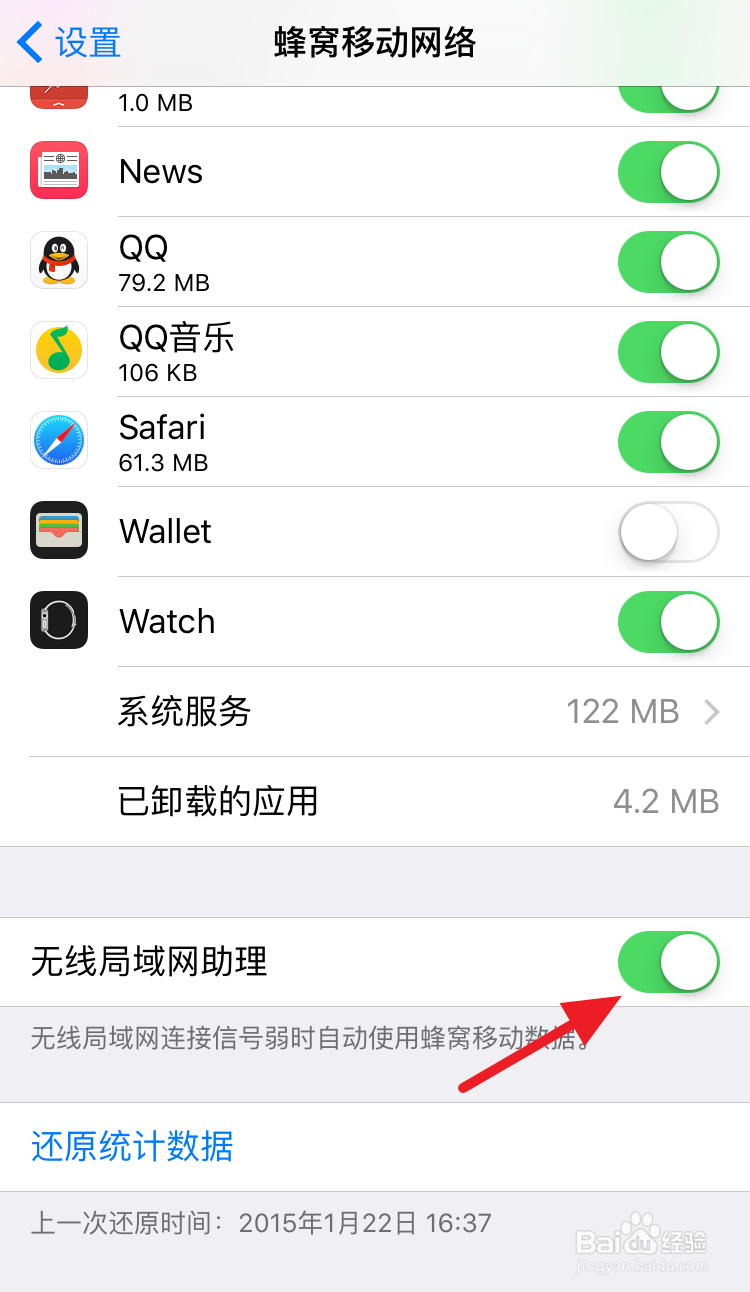The image size is (750, 1292).
Task: Disable cellular data for Safari
Action: click(667, 441)
